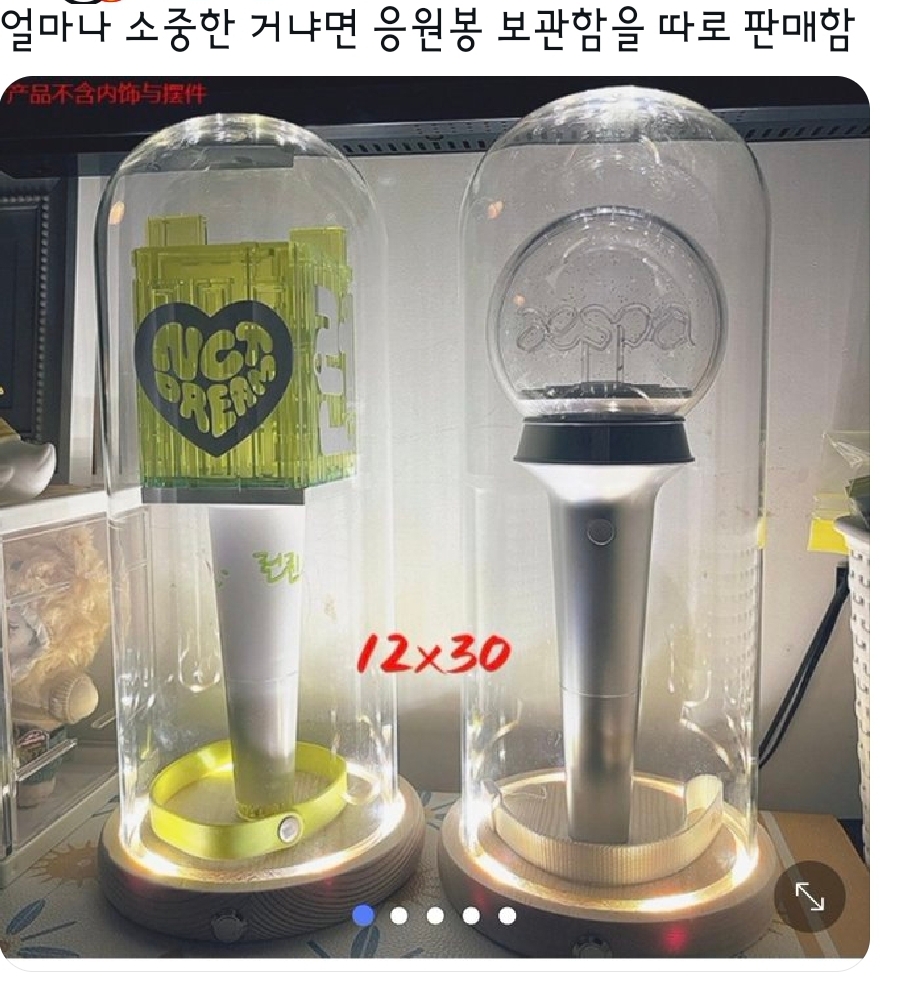Viewport: 903px width, 983px height.
Task: Select the last carousel page dot
Action: [507, 915]
